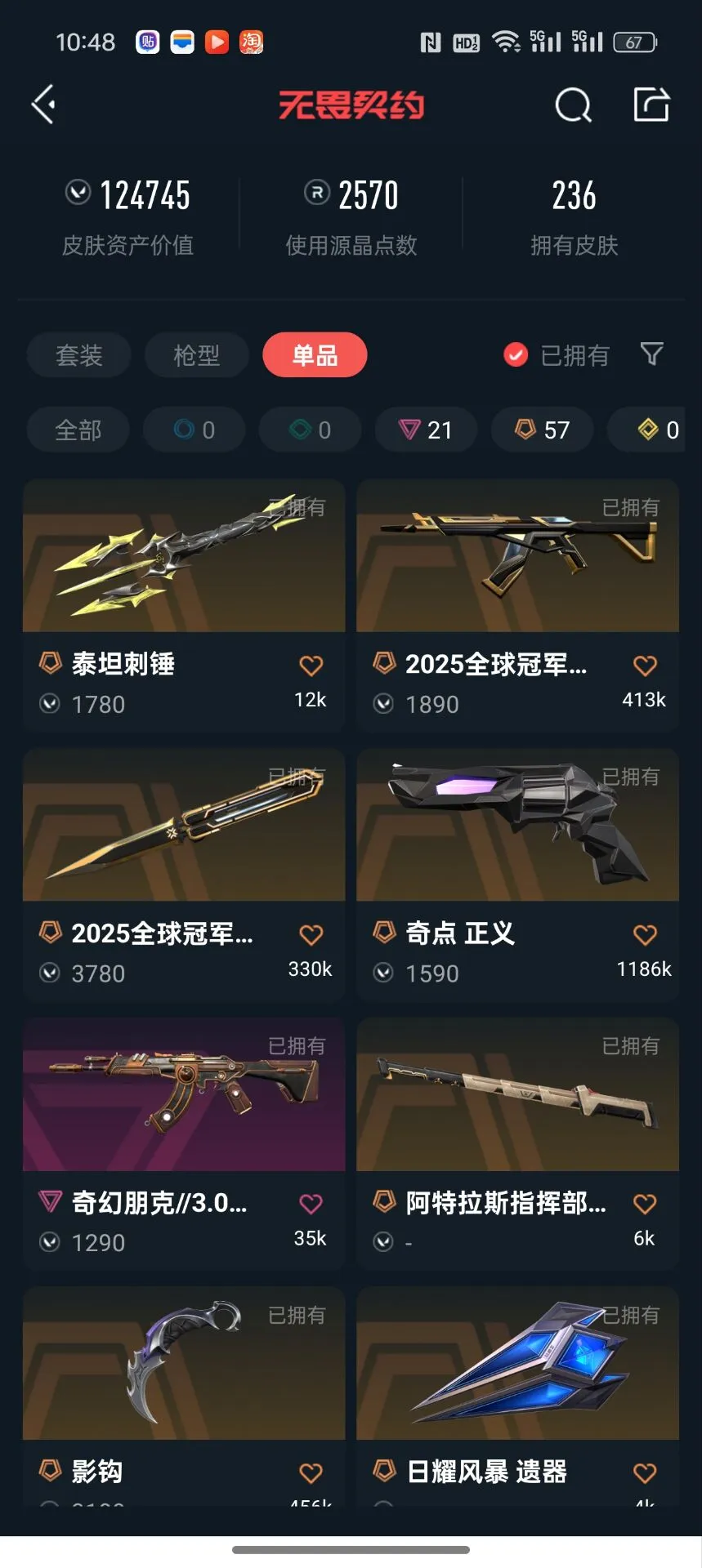Filter by the blue tier chip showing 0

click(x=195, y=430)
